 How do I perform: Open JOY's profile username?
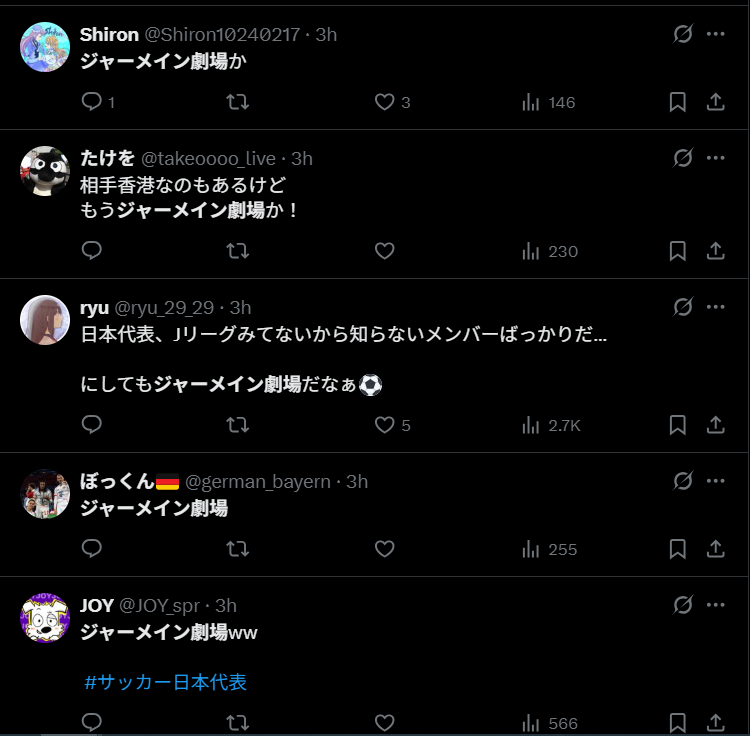[x=97, y=605]
